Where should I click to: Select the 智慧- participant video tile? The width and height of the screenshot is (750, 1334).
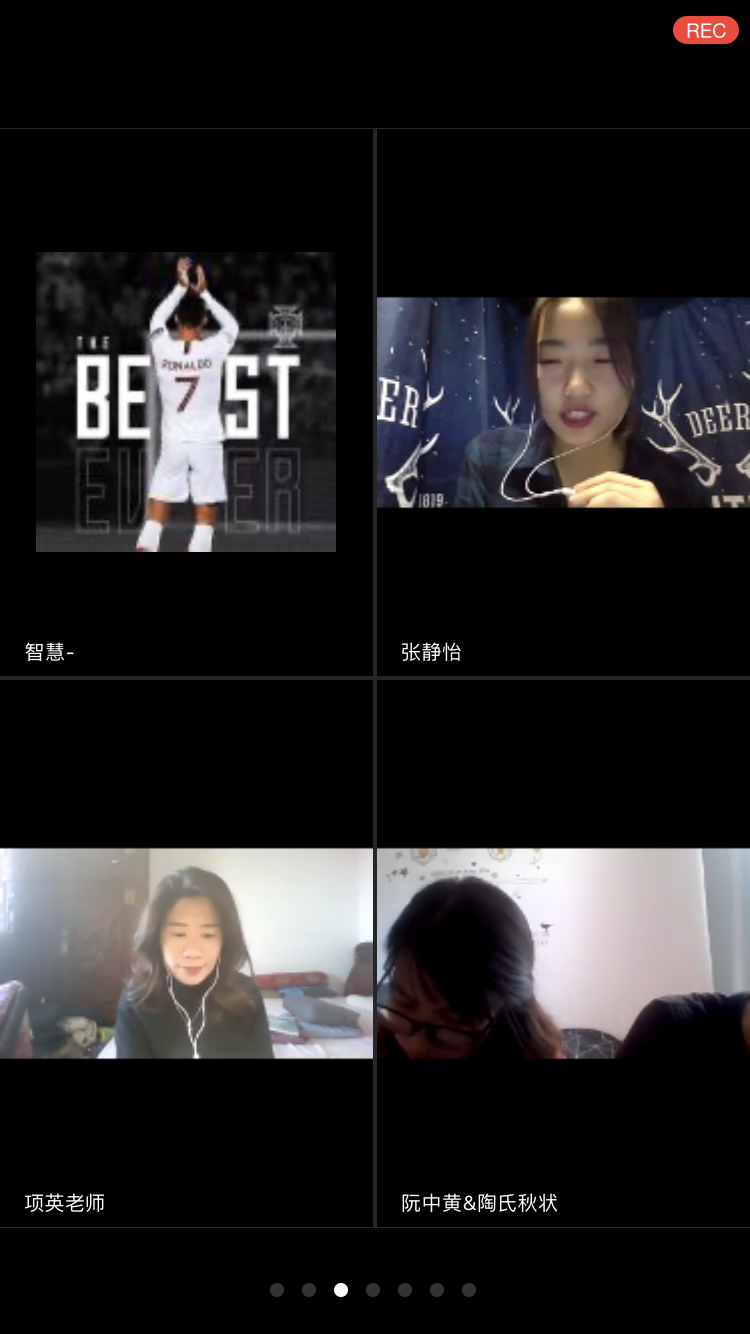[186, 402]
